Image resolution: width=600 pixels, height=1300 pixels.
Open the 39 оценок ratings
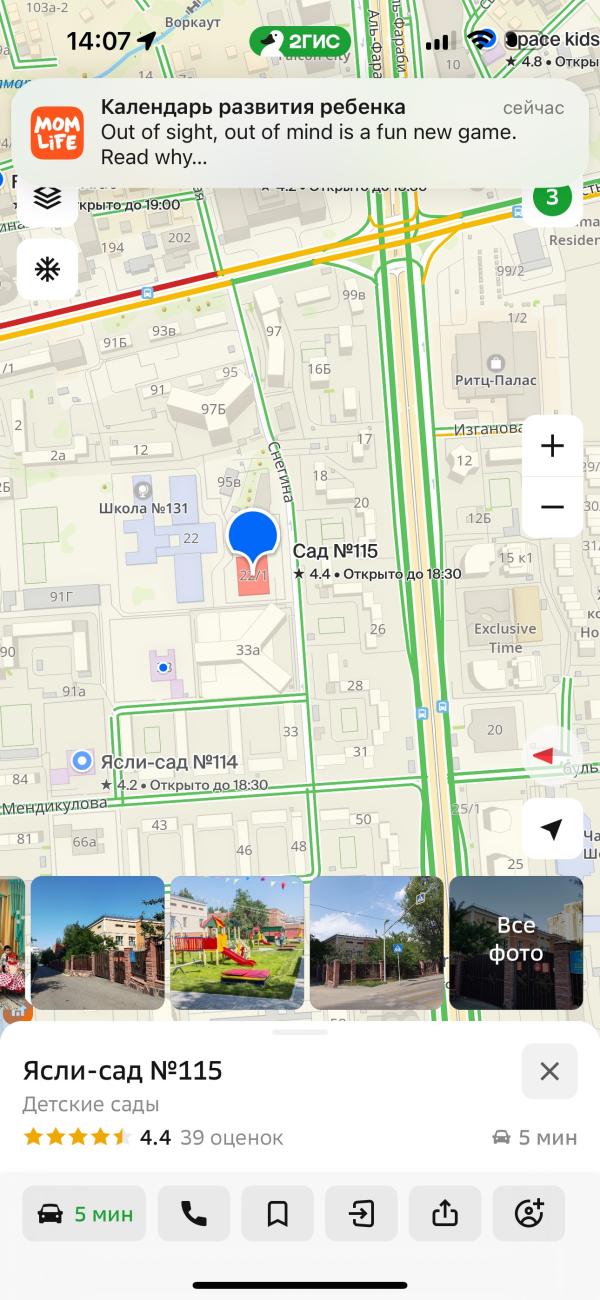(x=231, y=1138)
